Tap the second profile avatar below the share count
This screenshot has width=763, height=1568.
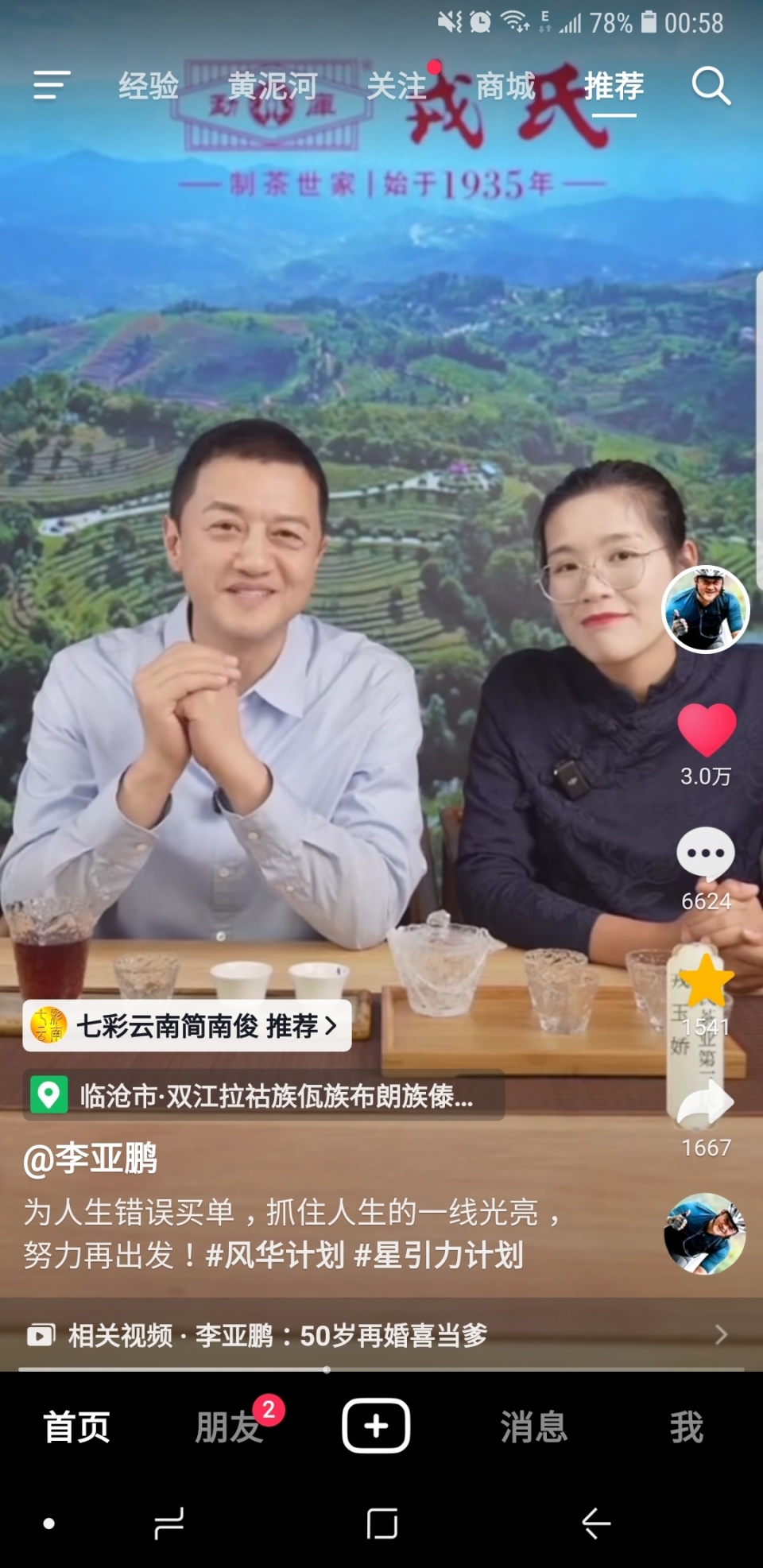(x=704, y=1233)
